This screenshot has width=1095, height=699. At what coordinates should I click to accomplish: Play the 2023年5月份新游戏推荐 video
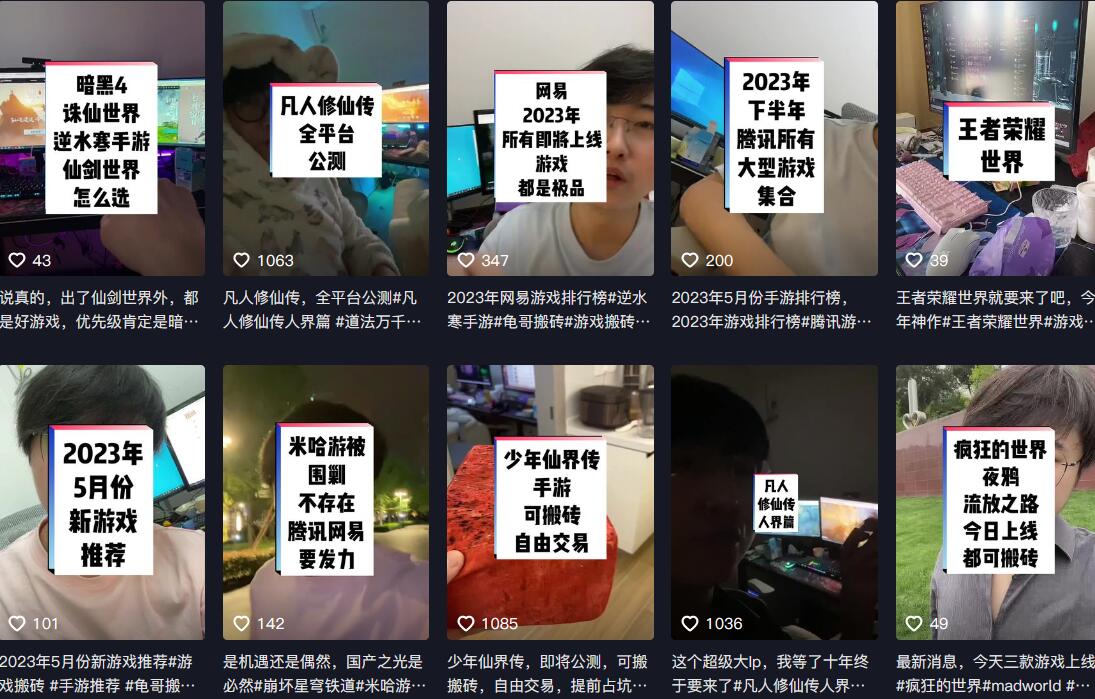[x=101, y=502]
